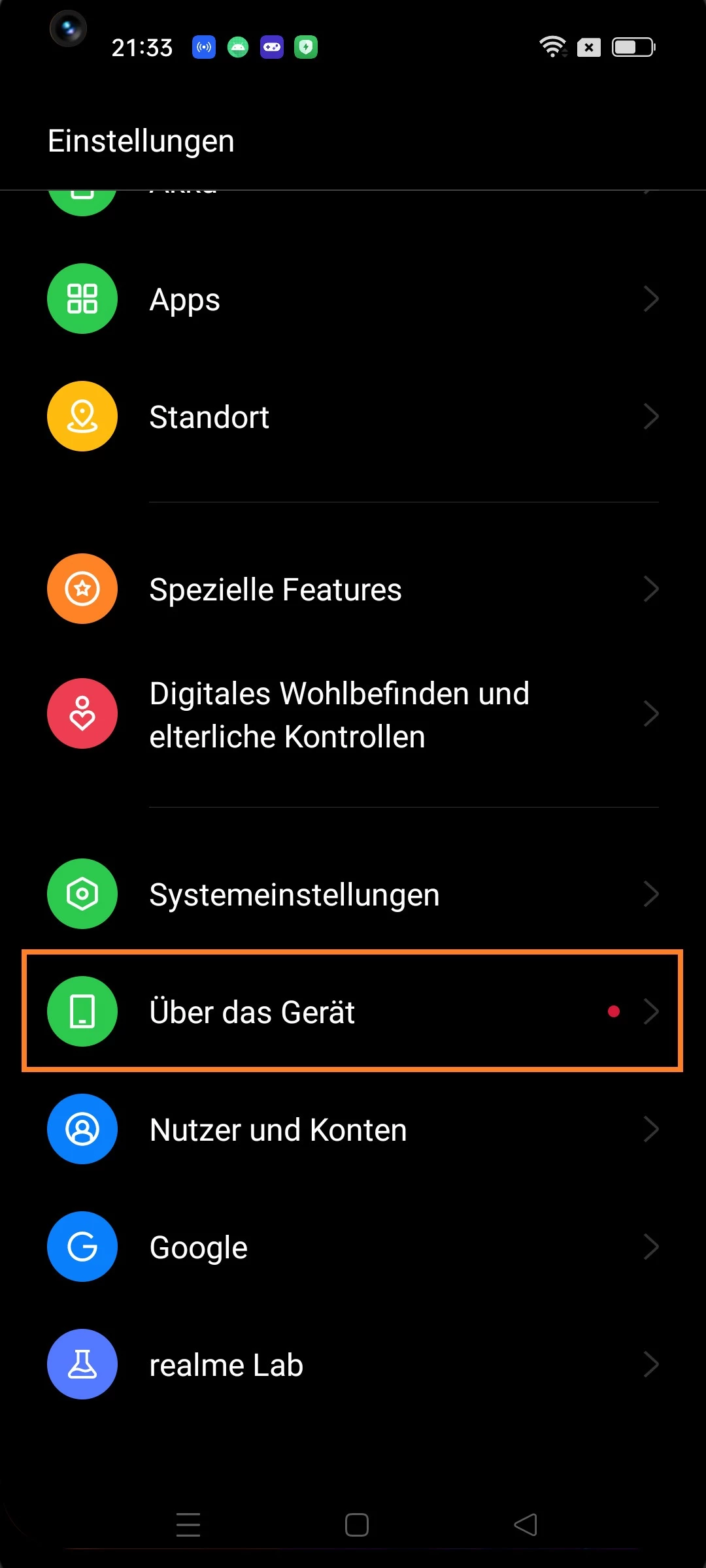Open Standort settings

click(x=353, y=417)
